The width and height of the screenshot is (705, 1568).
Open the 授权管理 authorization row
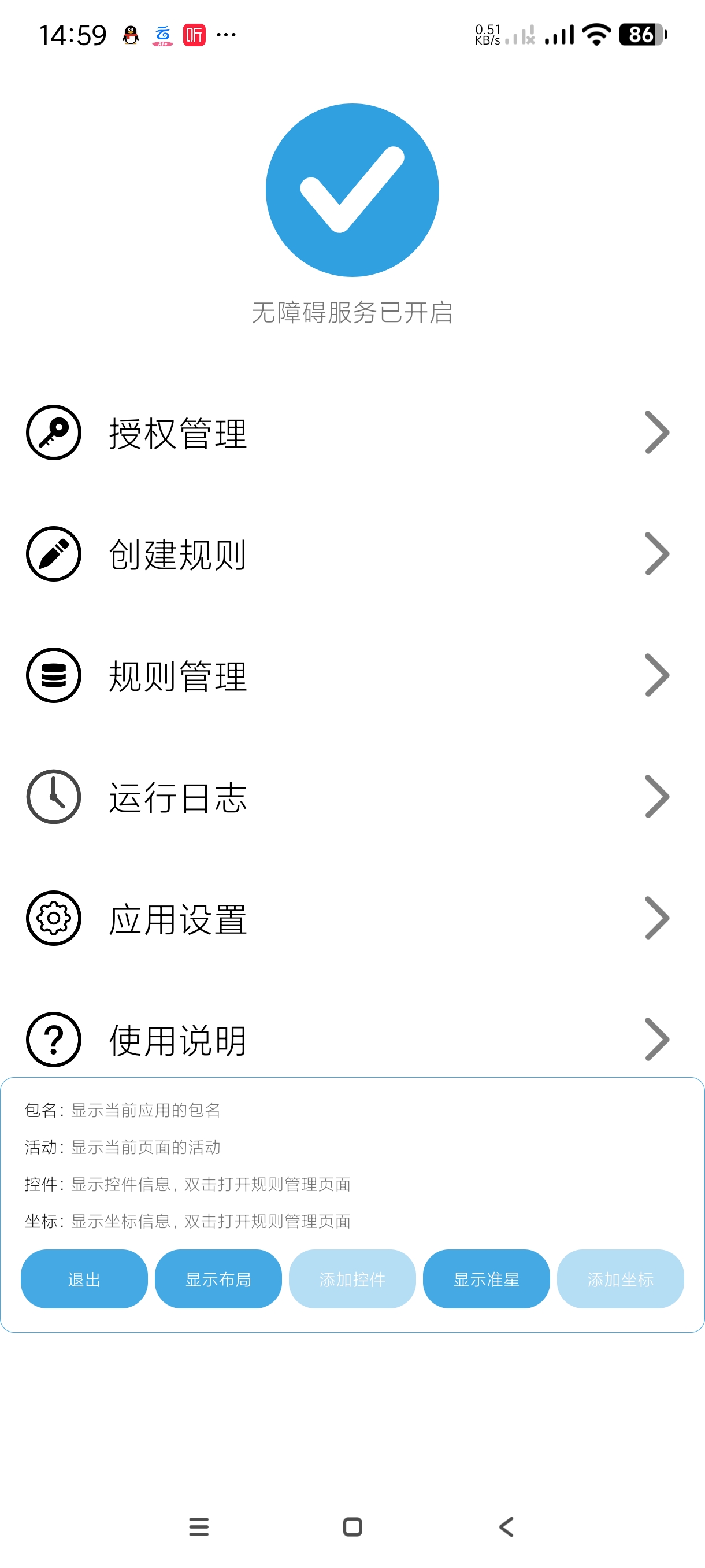pos(352,433)
